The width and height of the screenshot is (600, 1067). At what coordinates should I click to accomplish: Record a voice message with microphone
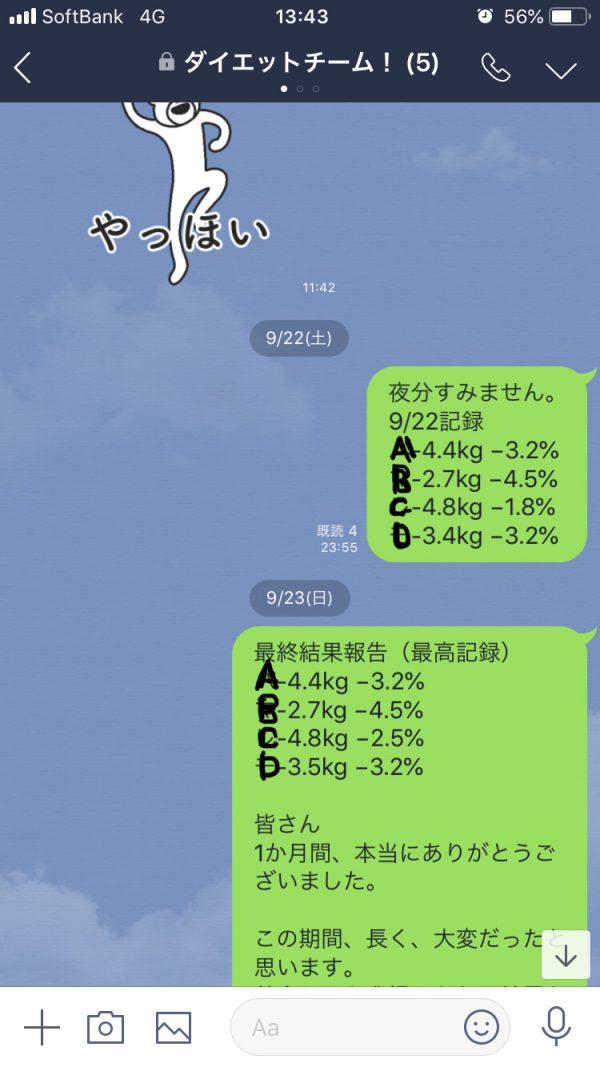tap(556, 1027)
